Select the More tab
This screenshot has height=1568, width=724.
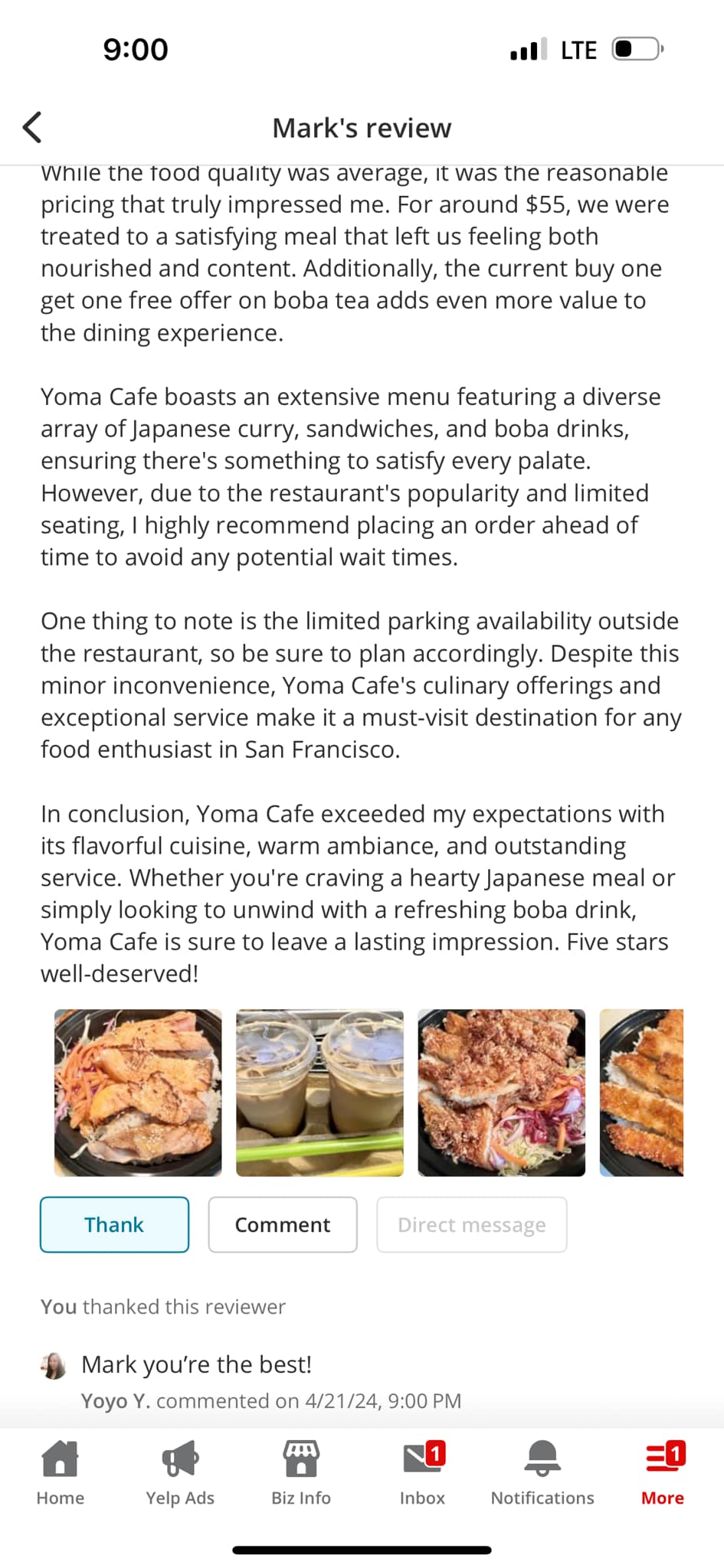(663, 1472)
